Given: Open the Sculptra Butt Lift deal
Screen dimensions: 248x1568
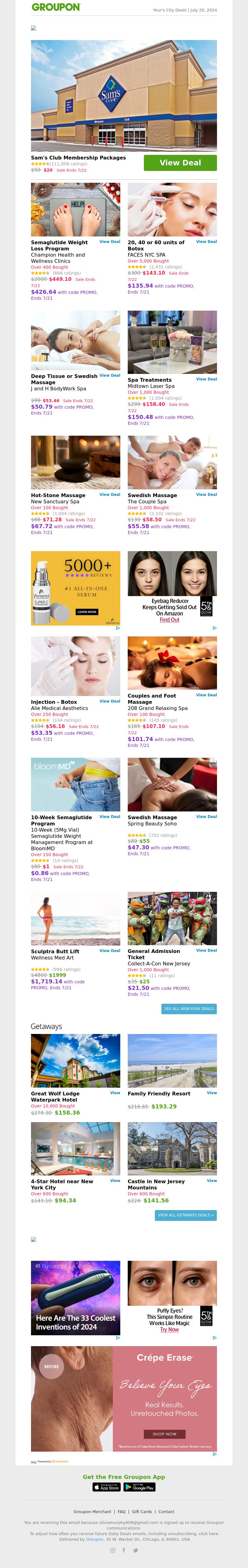Looking at the screenshot, I should pos(109,951).
